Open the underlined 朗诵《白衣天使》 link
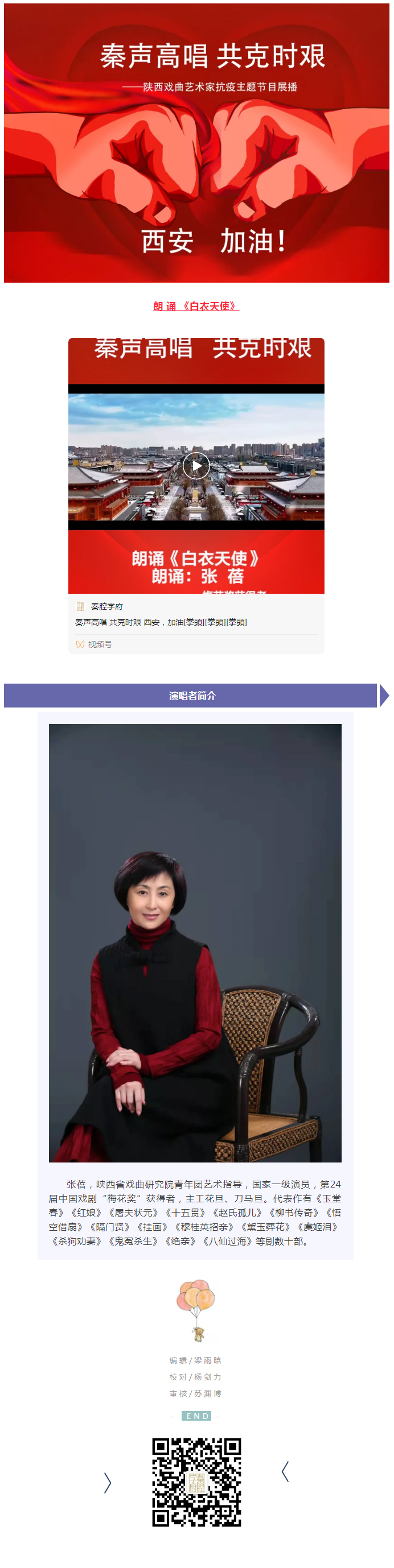The width and height of the screenshot is (394, 1568). pos(195,306)
